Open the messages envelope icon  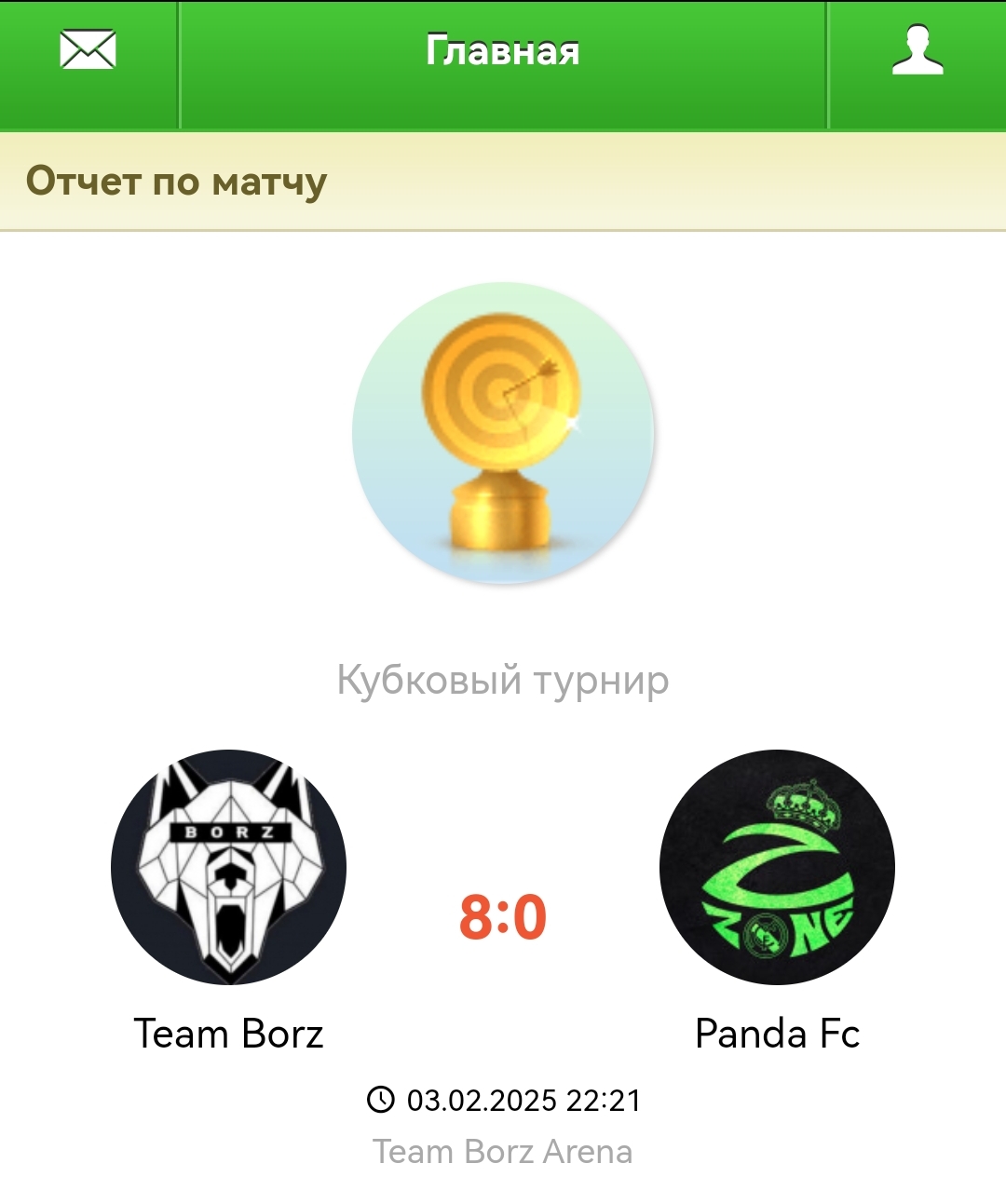[x=88, y=50]
